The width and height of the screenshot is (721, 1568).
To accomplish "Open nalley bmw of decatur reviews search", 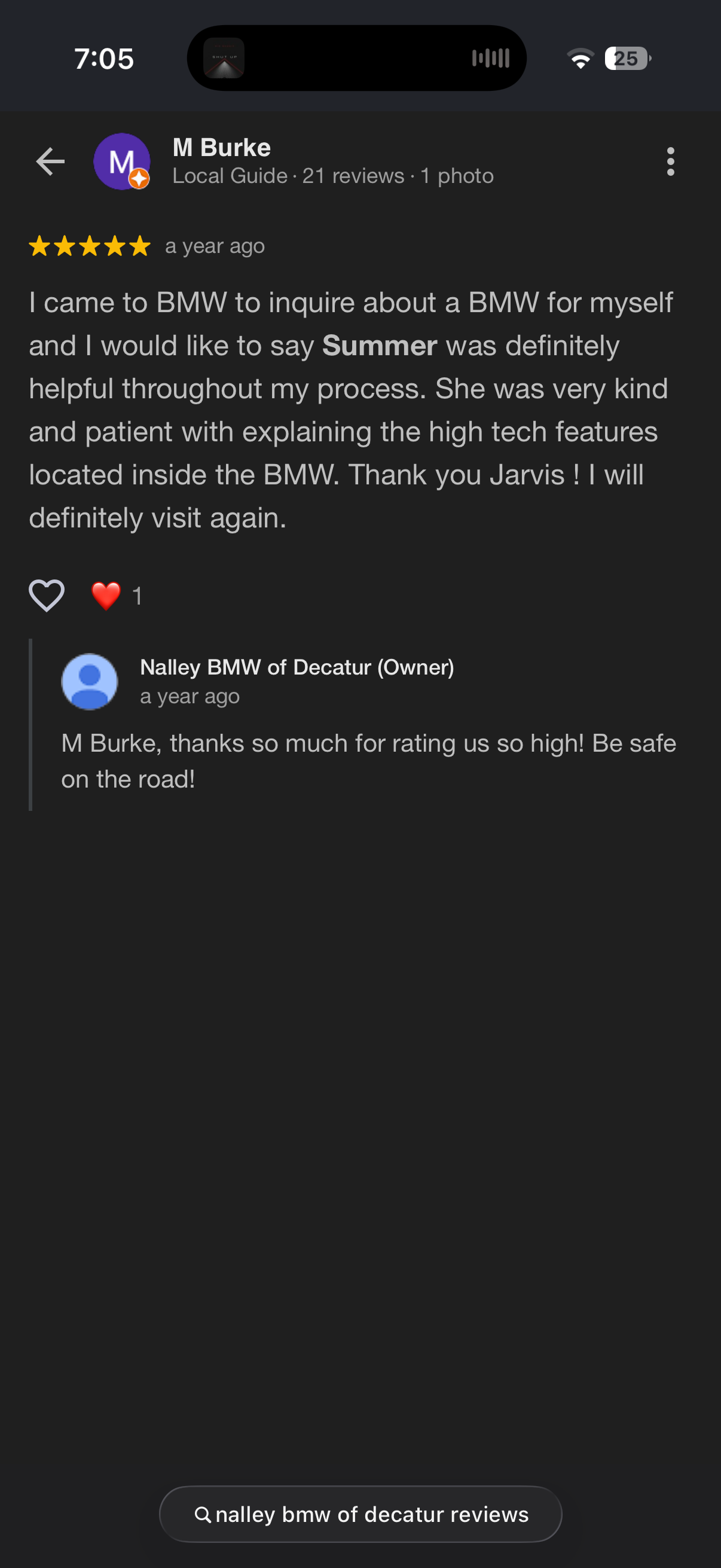I will 360,1514.
